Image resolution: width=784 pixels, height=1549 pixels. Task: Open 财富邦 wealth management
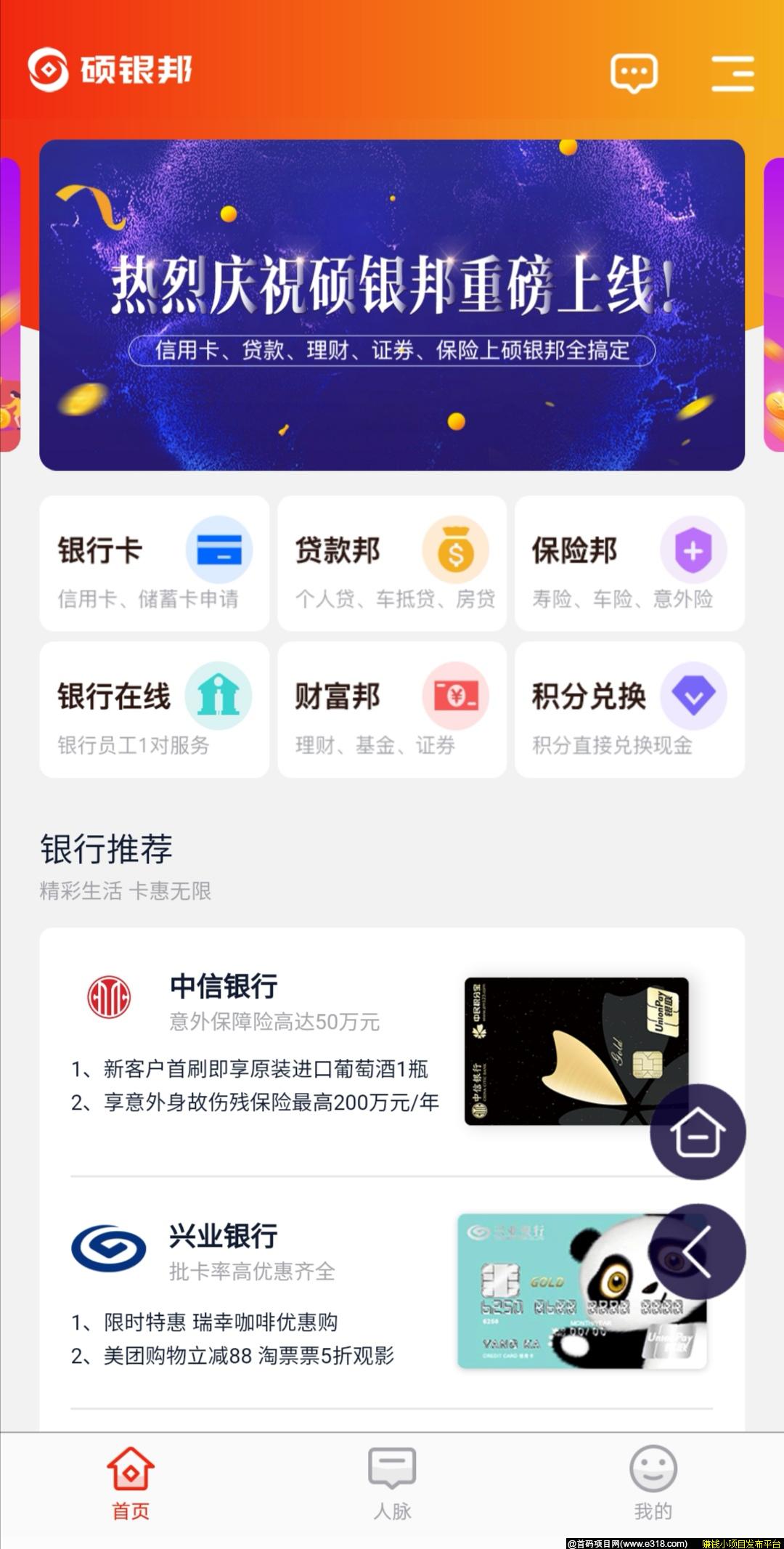pos(392,710)
